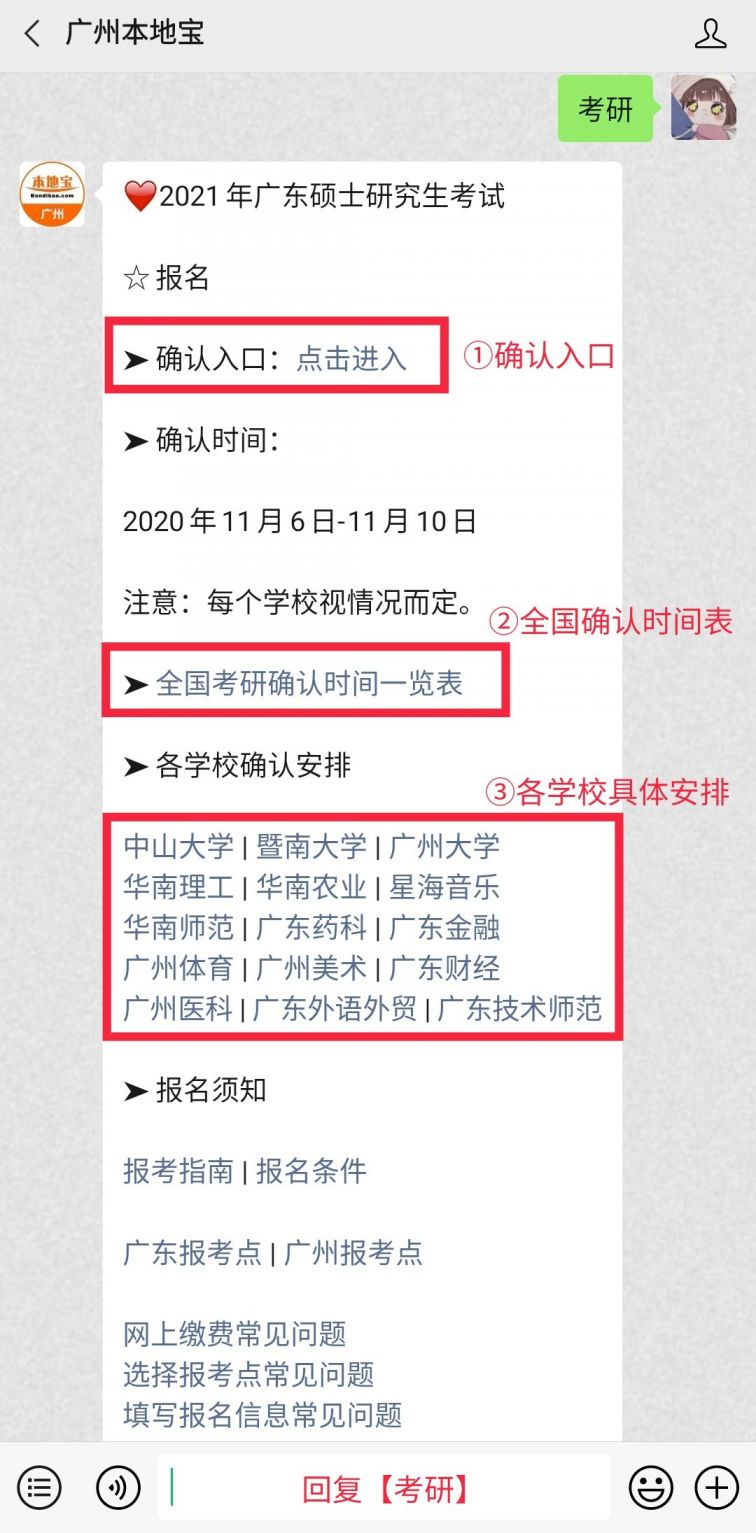Tap the 点击进入 confirmation entry link
This screenshot has height=1533, width=756.
click(x=351, y=358)
